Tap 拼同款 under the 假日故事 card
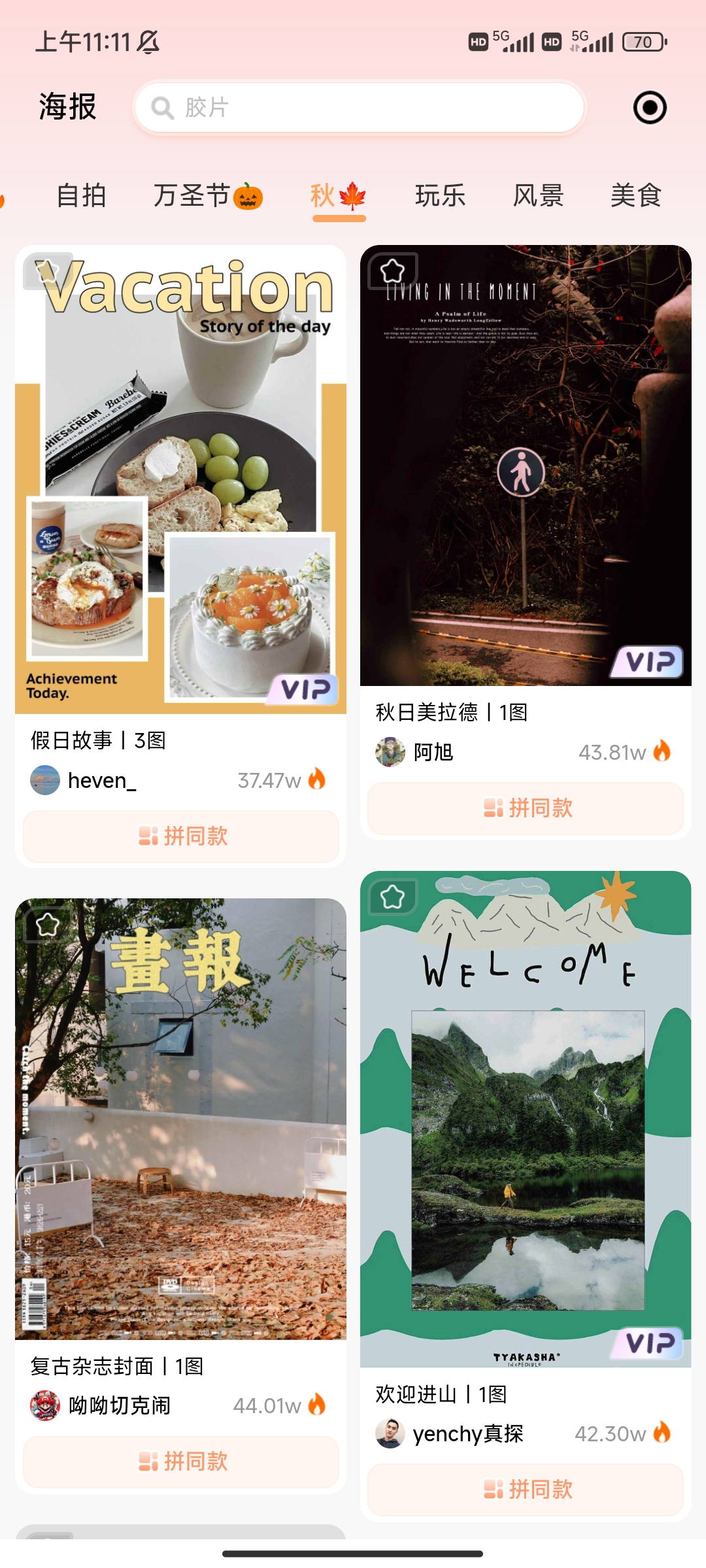Viewport: 706px width, 1568px height. [x=181, y=836]
